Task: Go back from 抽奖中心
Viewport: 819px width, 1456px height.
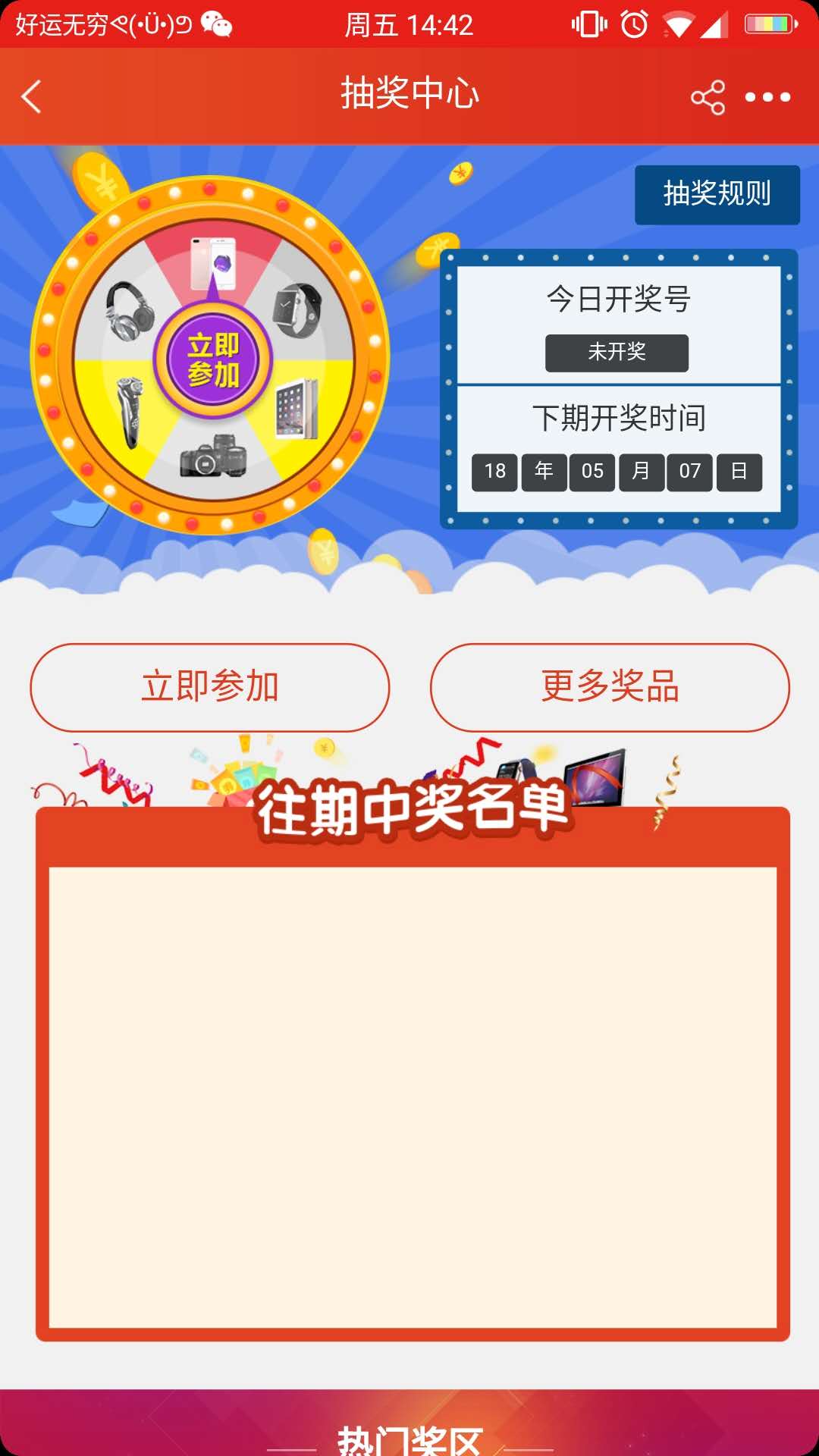Action: (x=32, y=97)
